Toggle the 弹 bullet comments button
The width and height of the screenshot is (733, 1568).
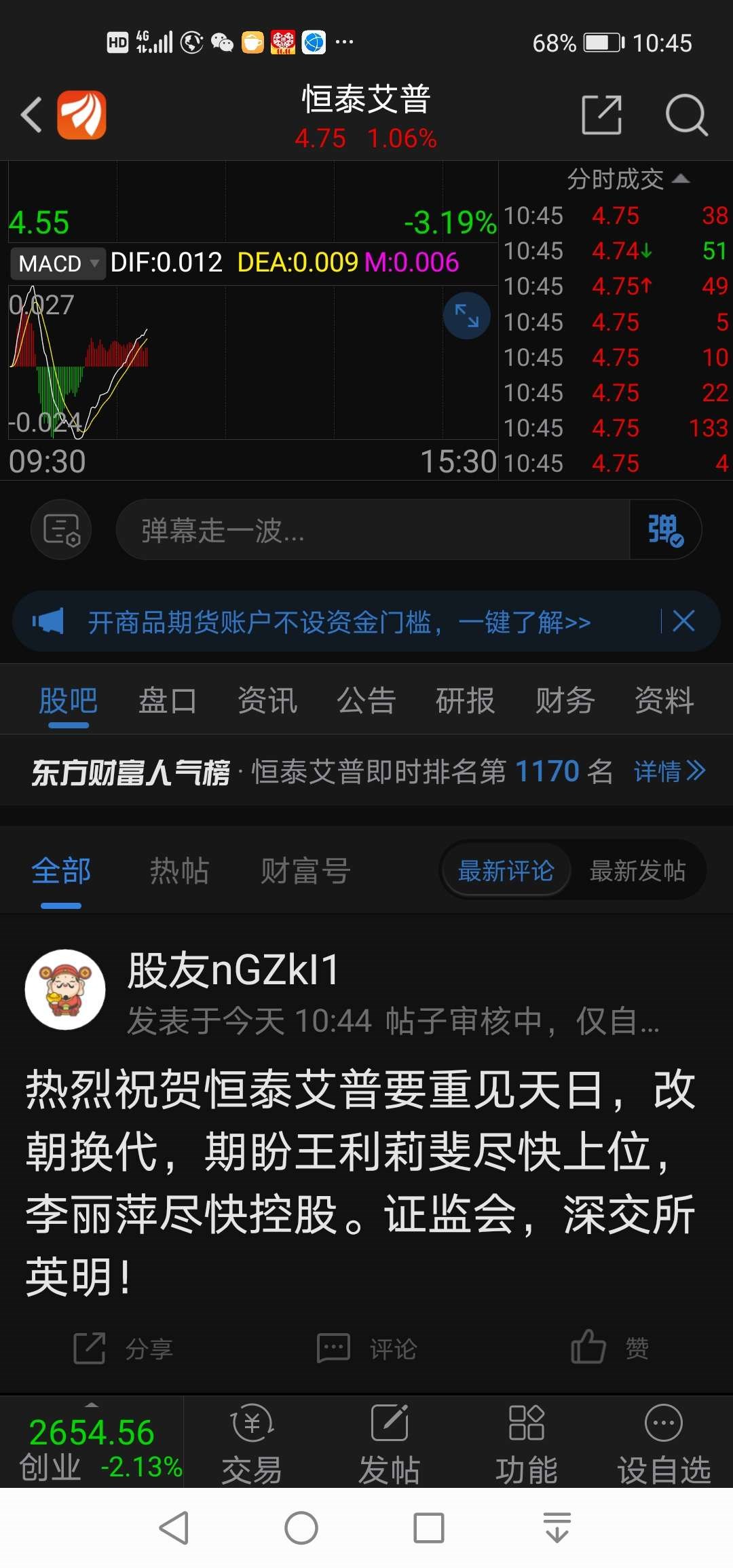(665, 530)
